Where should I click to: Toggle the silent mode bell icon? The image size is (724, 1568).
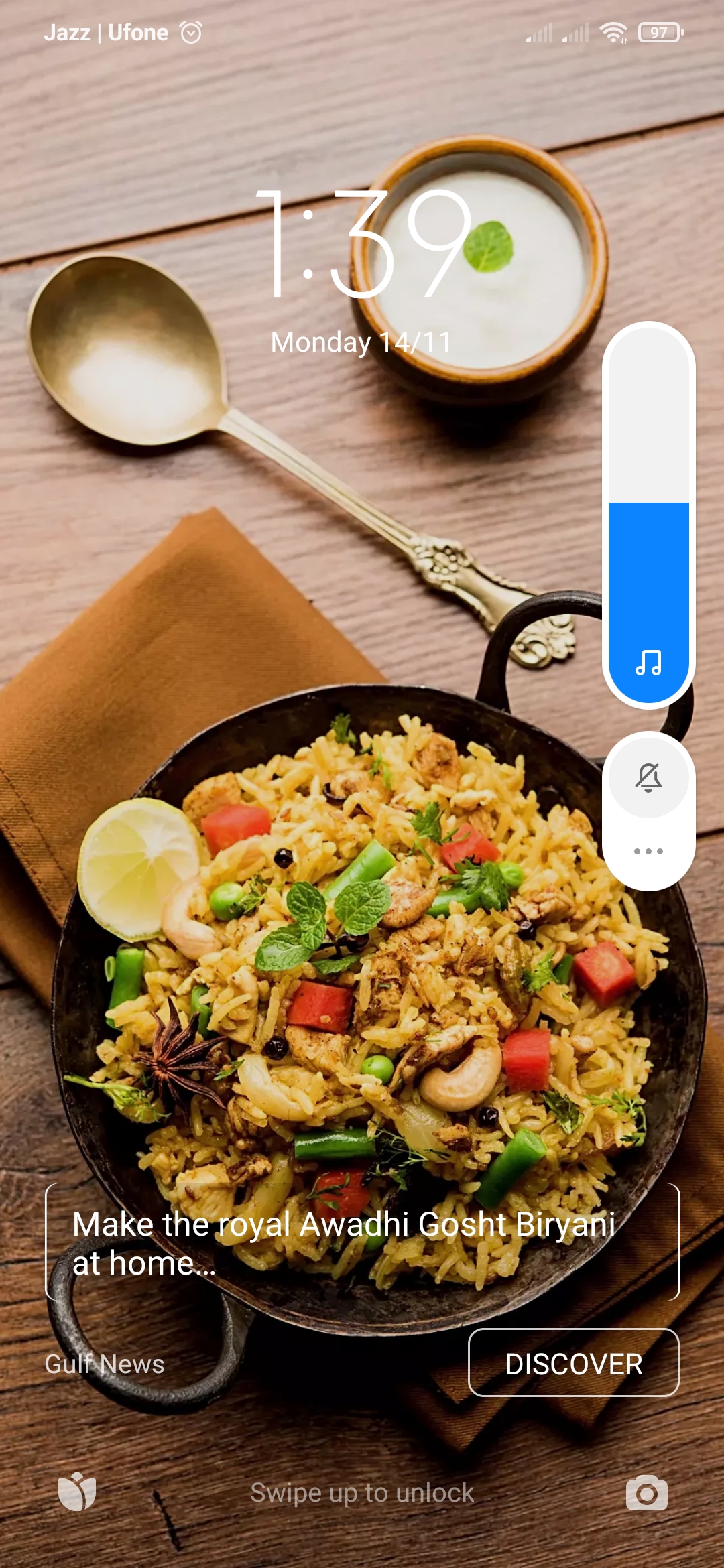pyautogui.click(x=648, y=776)
